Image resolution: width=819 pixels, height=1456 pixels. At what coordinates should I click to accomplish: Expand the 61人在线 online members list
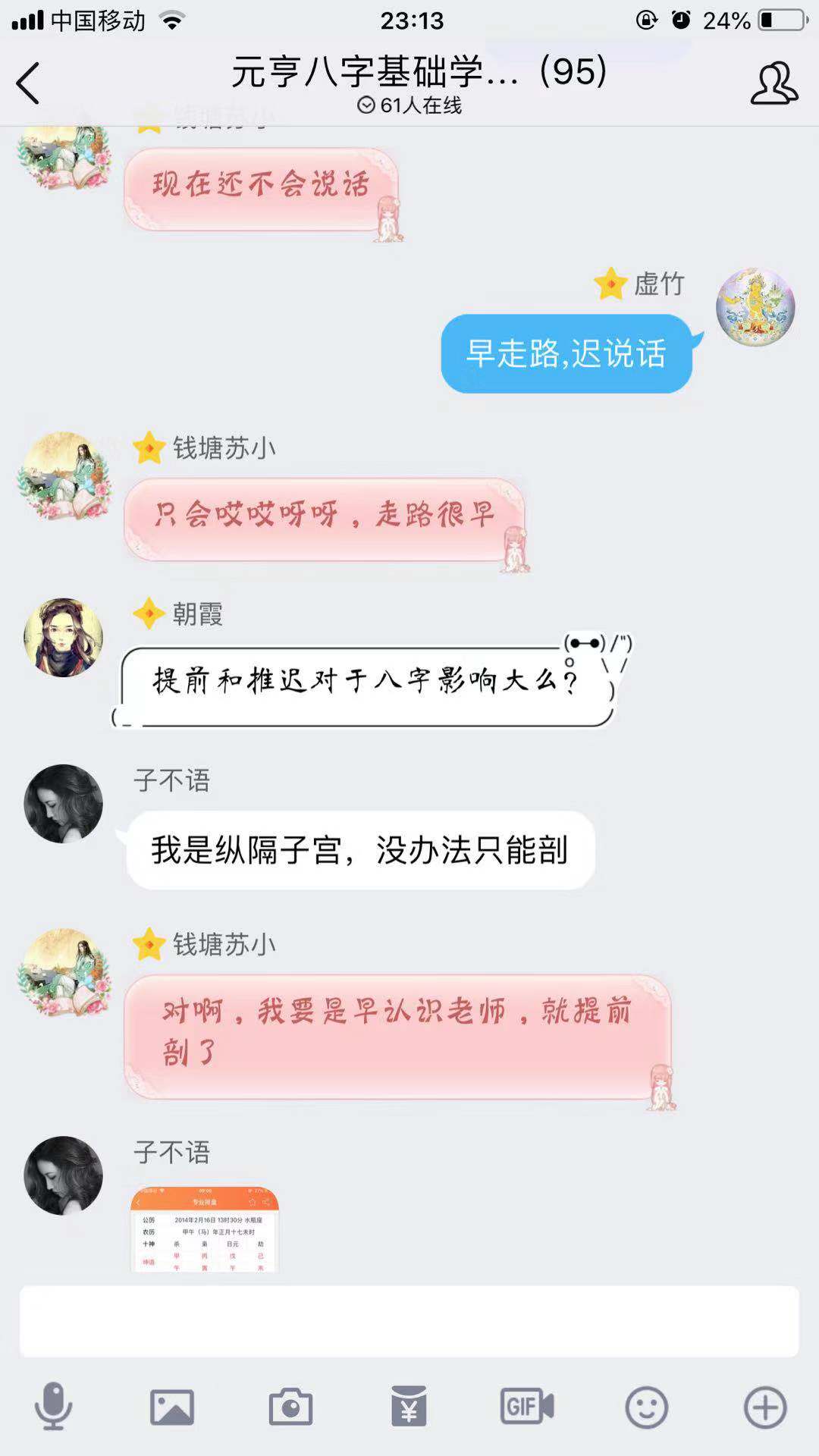409,105
